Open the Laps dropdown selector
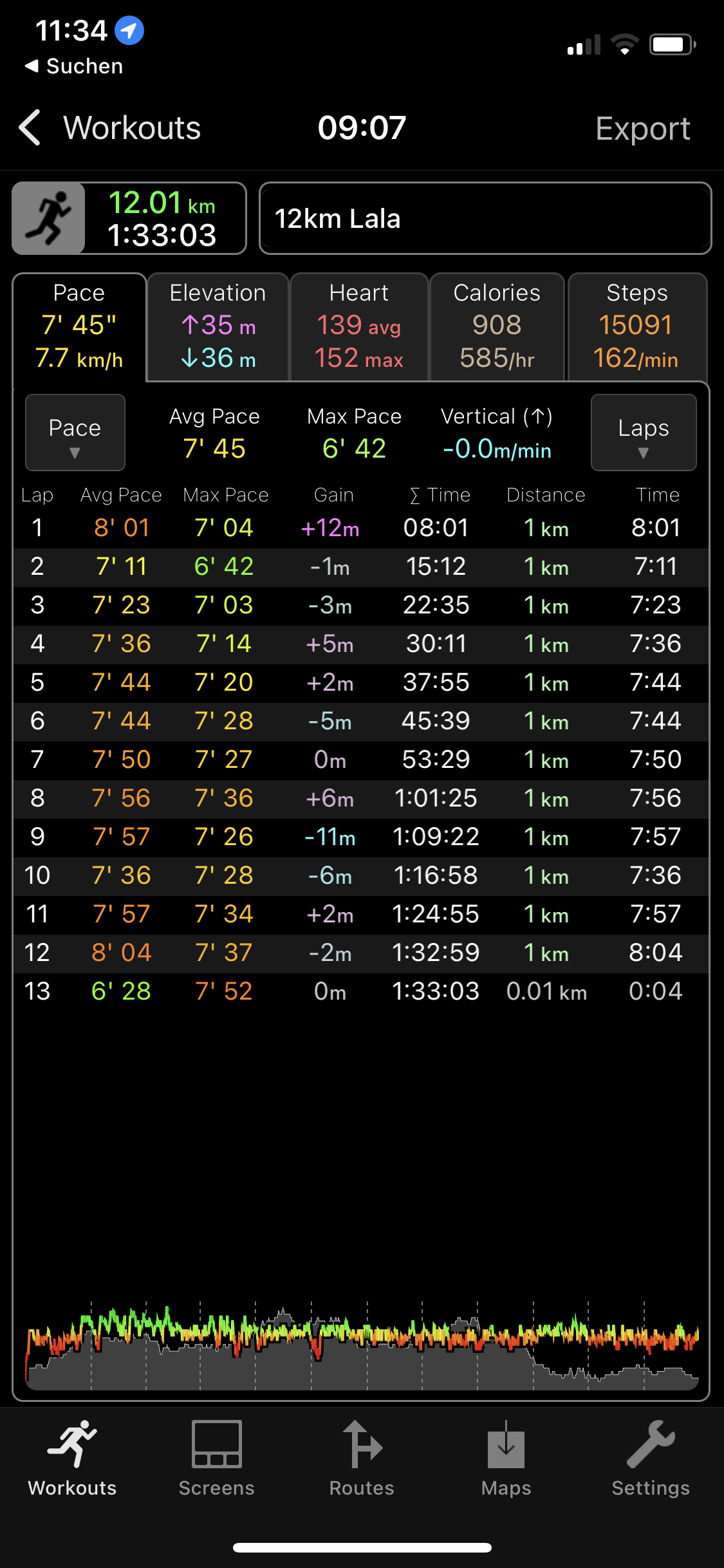Viewport: 724px width, 1568px height. (x=643, y=433)
